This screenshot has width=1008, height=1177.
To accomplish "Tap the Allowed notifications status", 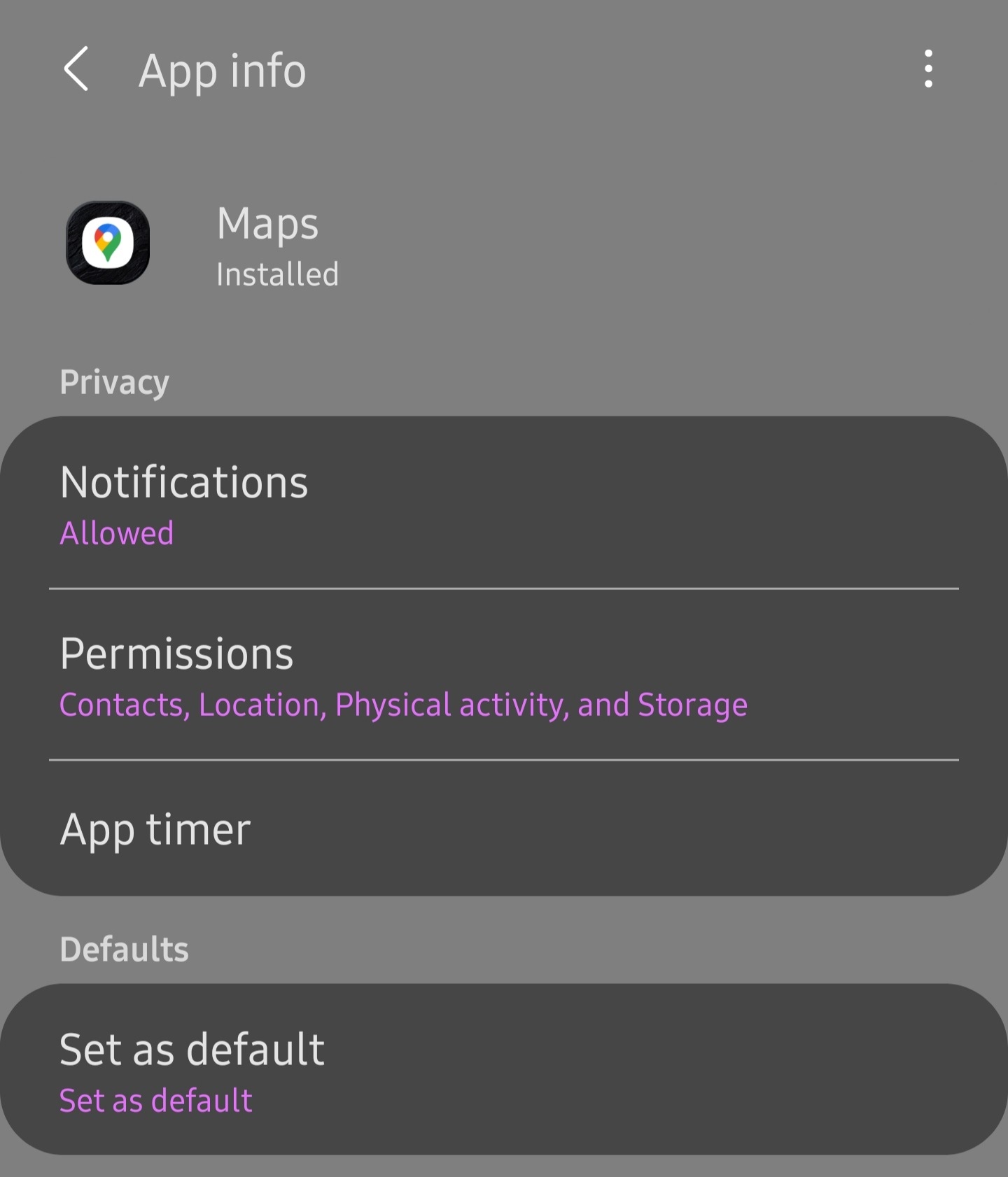I will point(116,533).
